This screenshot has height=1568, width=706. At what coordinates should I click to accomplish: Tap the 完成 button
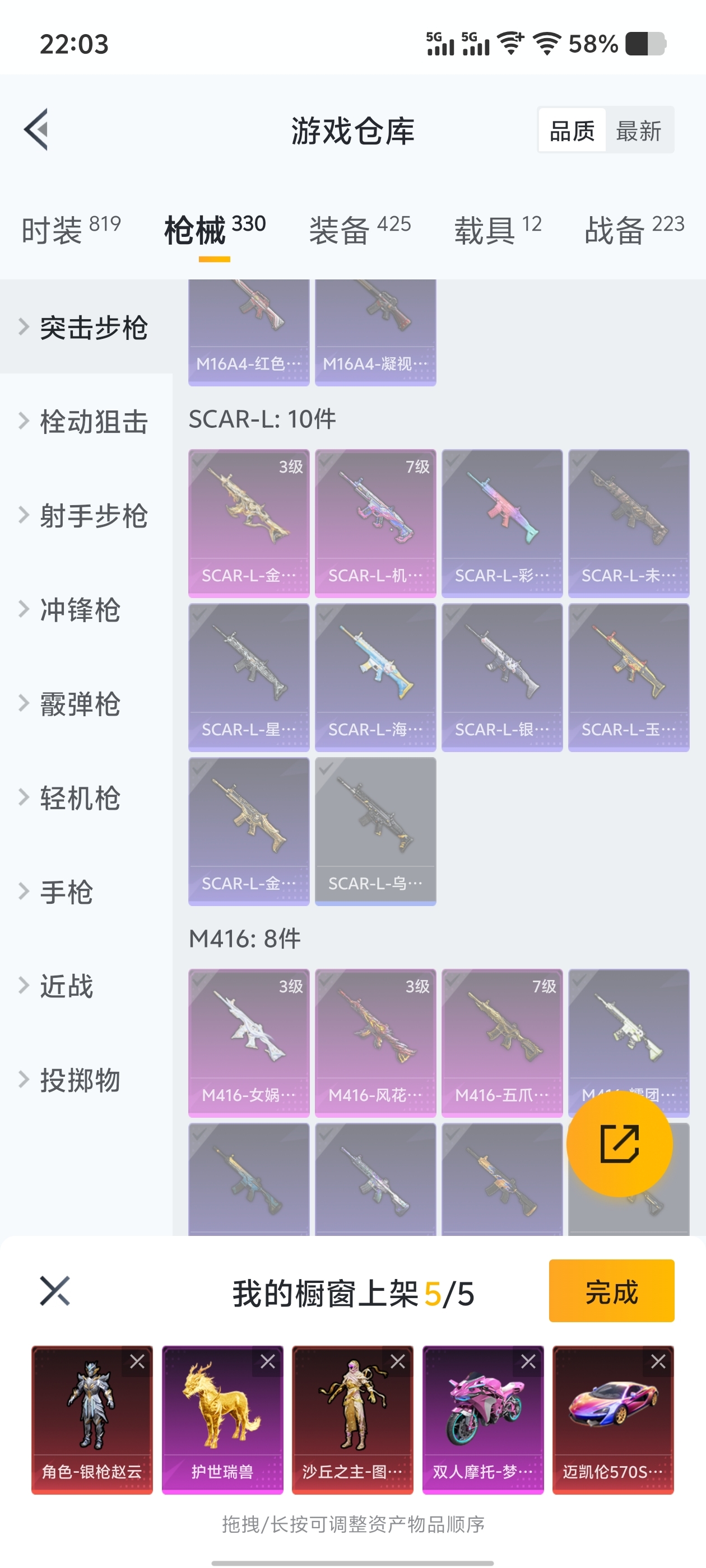pos(611,1291)
